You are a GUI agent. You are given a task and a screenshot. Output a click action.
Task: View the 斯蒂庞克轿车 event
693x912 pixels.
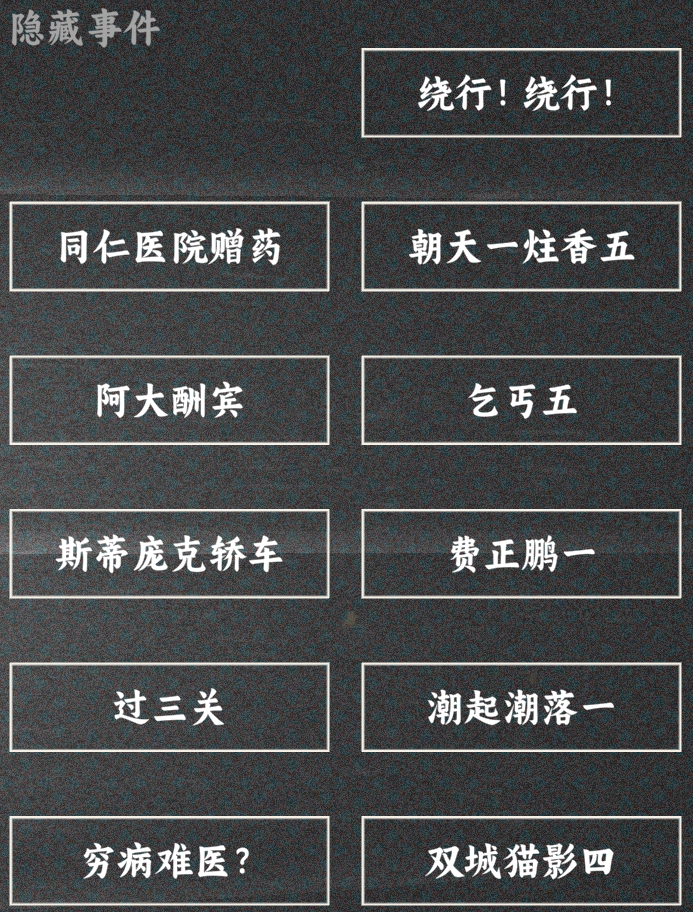[169, 554]
